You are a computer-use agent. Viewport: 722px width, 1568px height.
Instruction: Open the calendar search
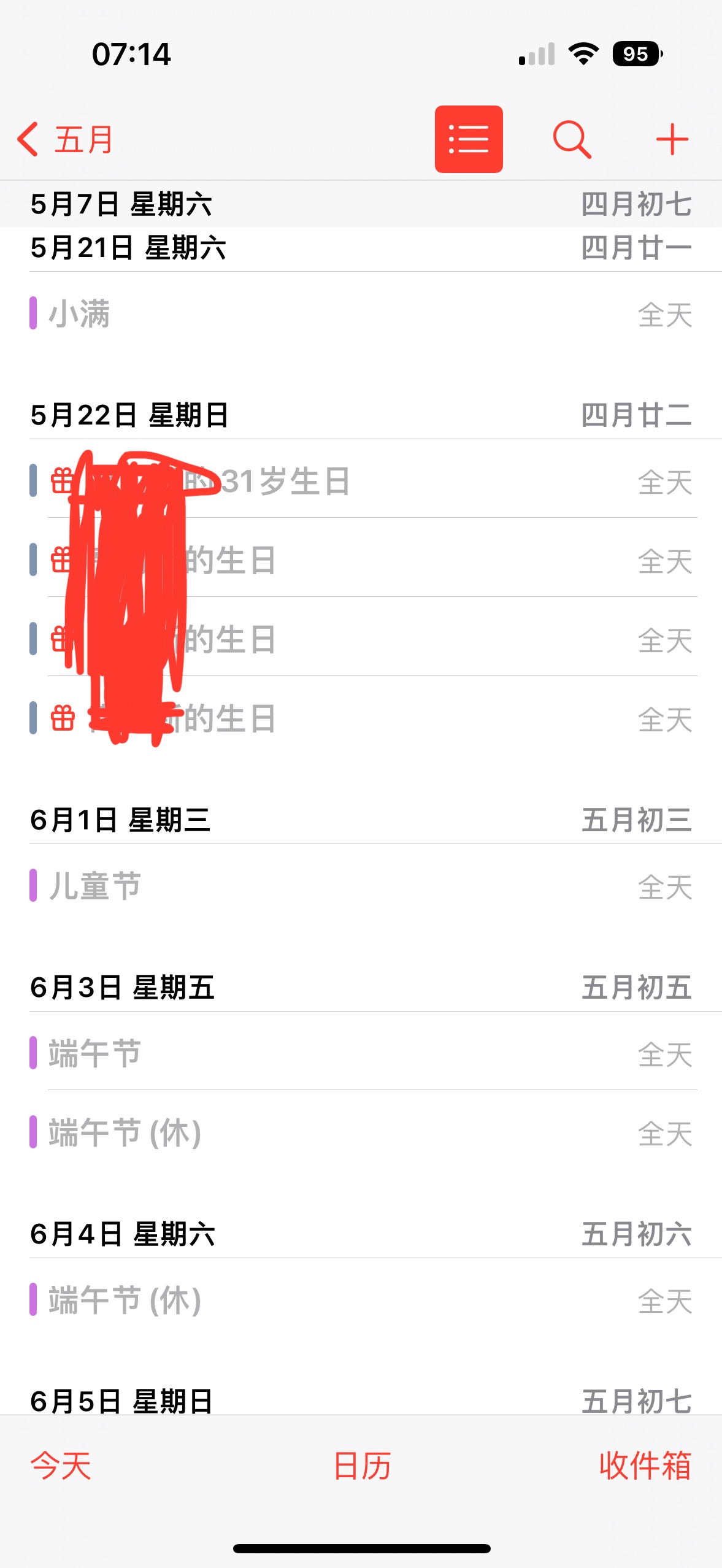[572, 139]
